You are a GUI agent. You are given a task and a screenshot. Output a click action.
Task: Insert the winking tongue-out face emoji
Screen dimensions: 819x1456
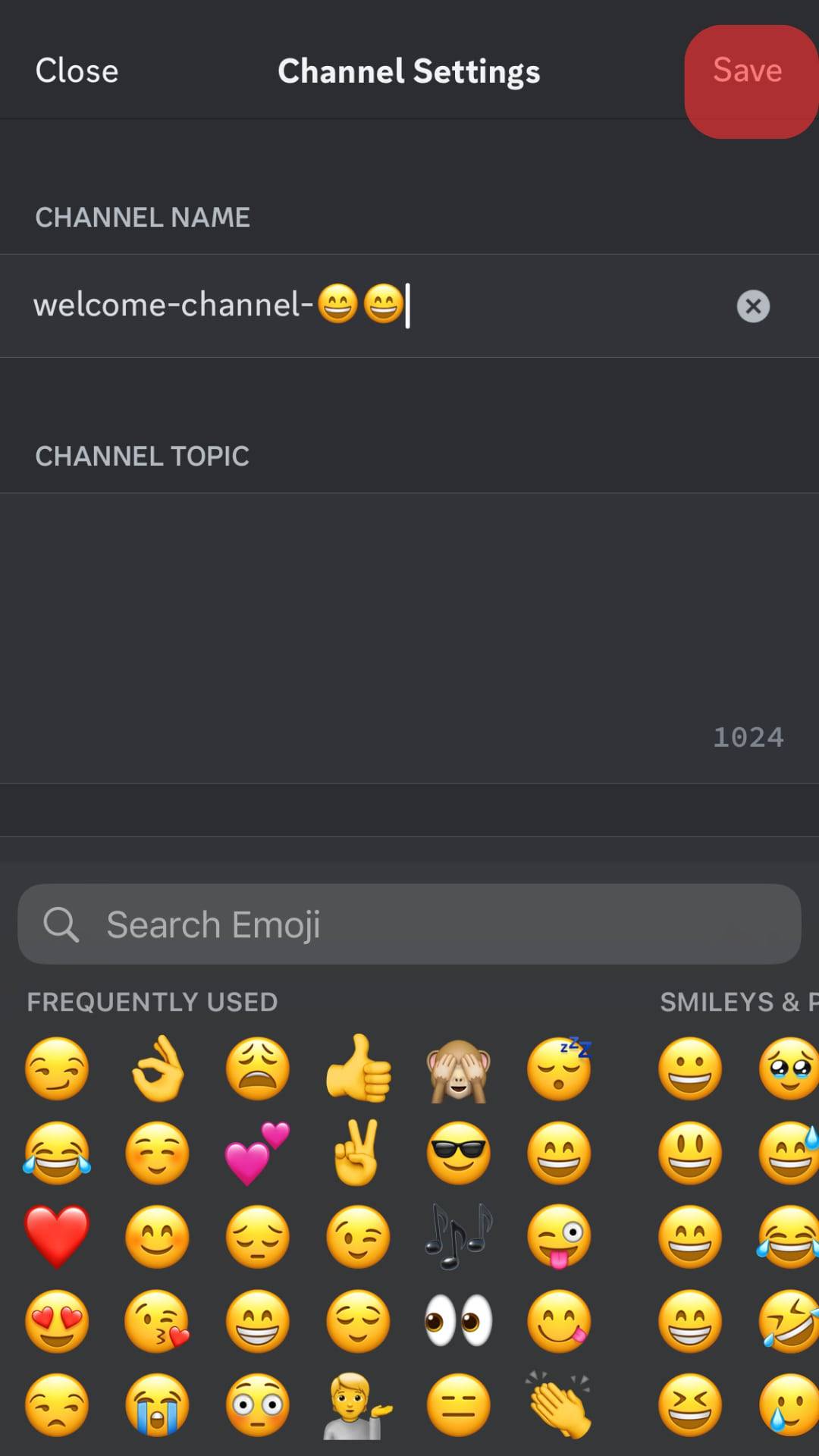(x=559, y=1236)
